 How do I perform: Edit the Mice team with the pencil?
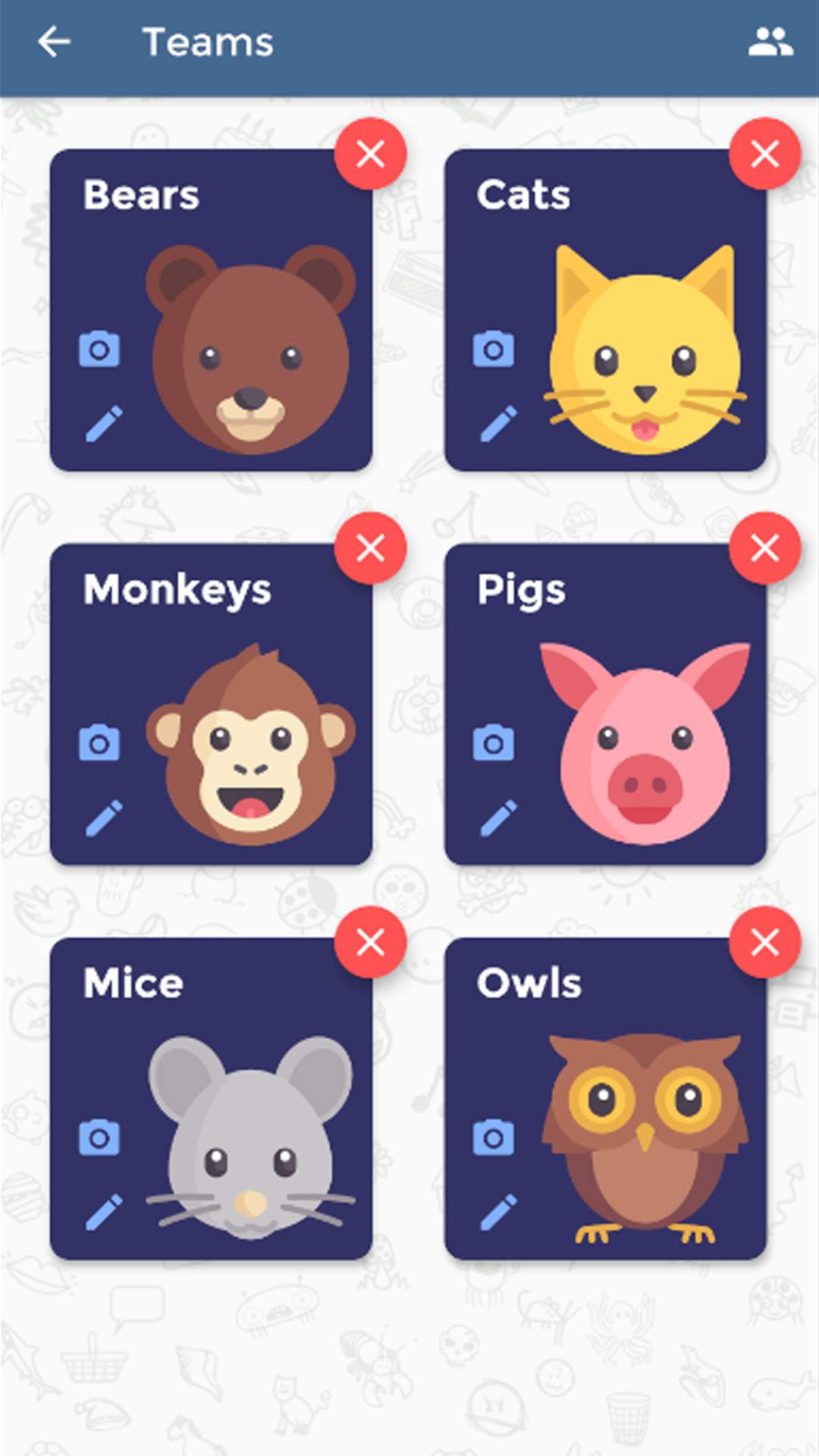tap(103, 1212)
